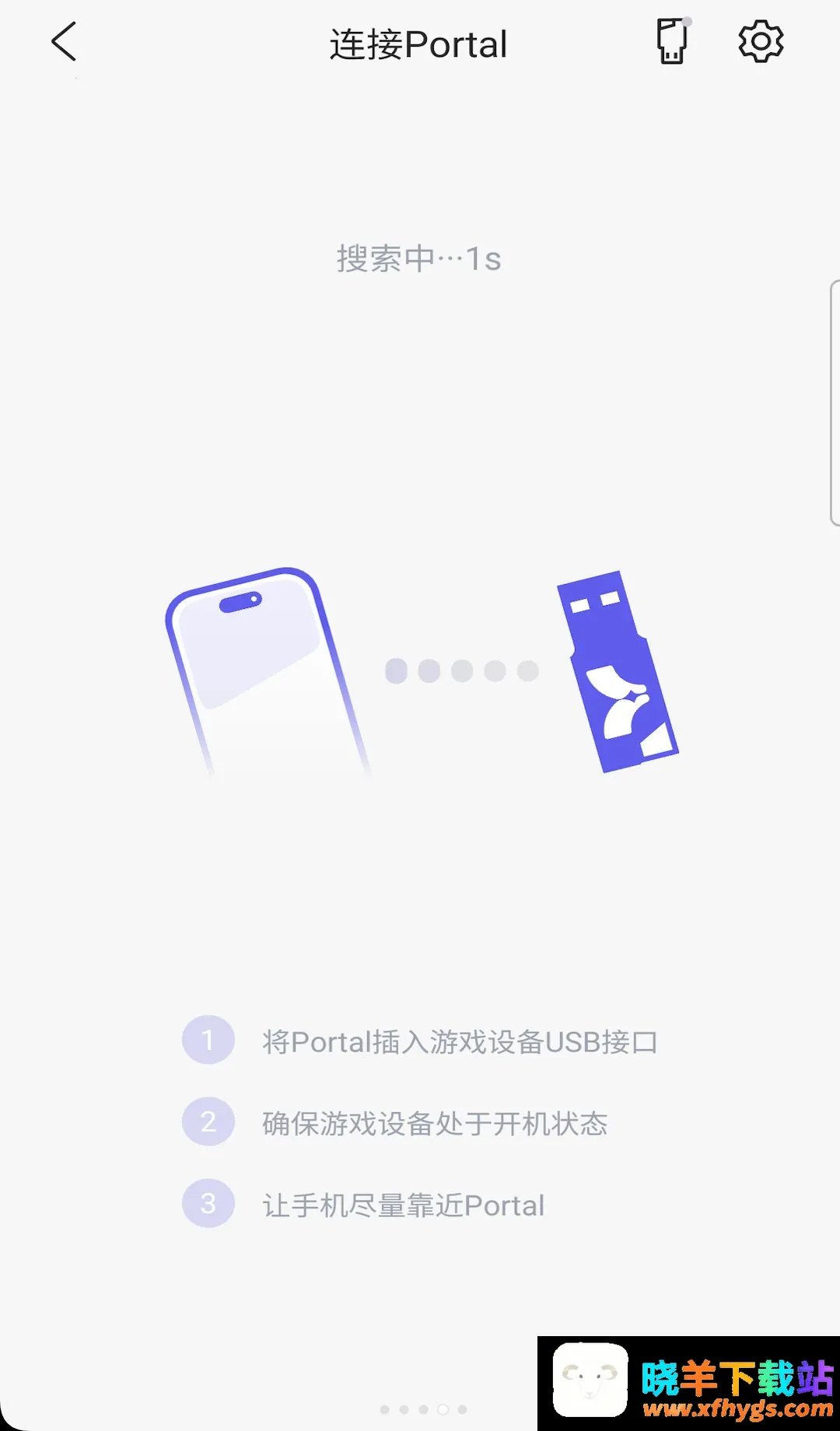Go back from the 连接Portal screen
The width and height of the screenshot is (840, 1431).
click(x=64, y=41)
